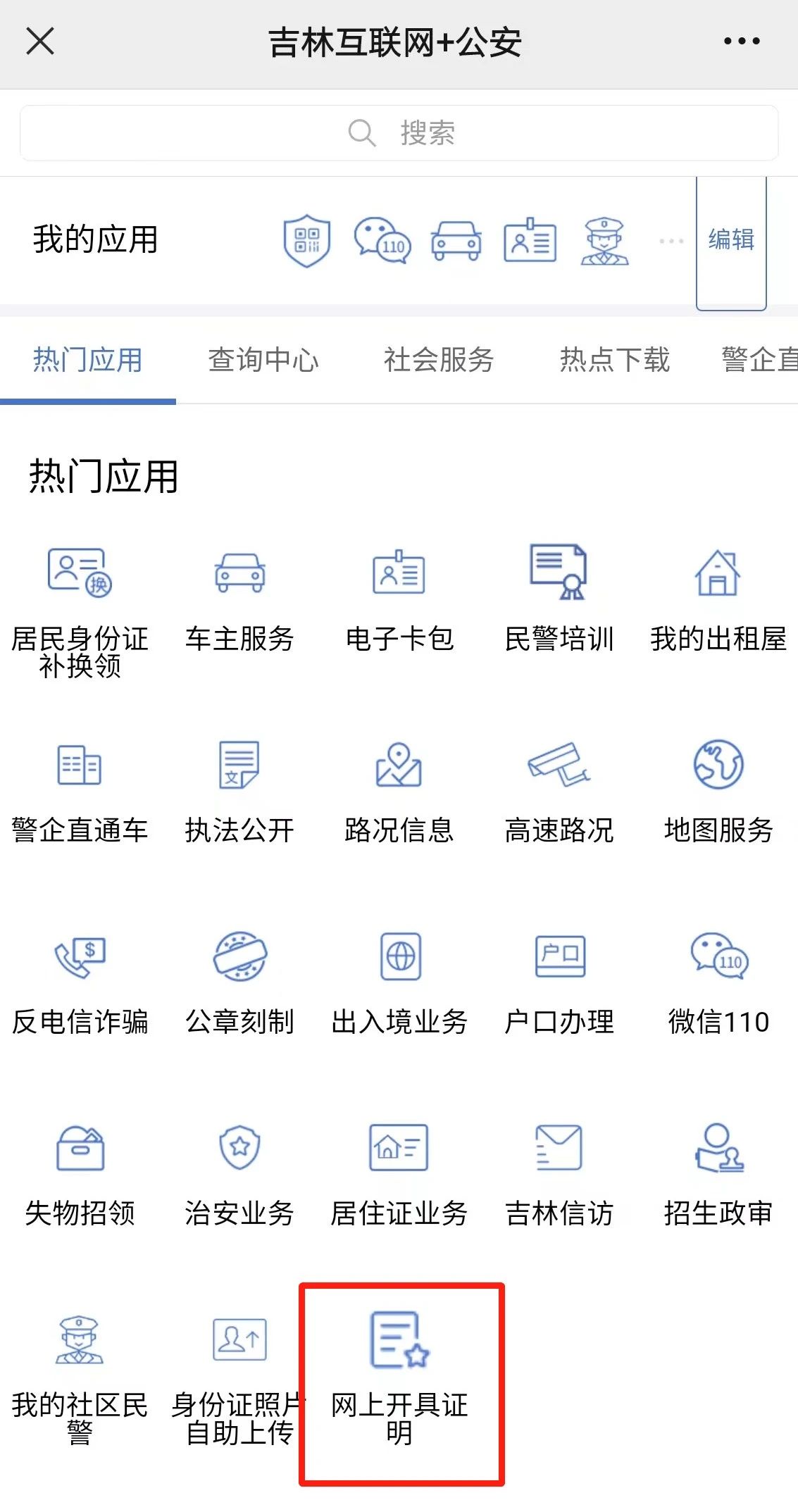Tap 编辑 to edit my apps
This screenshot has width=798, height=1512.
pyautogui.click(x=731, y=239)
